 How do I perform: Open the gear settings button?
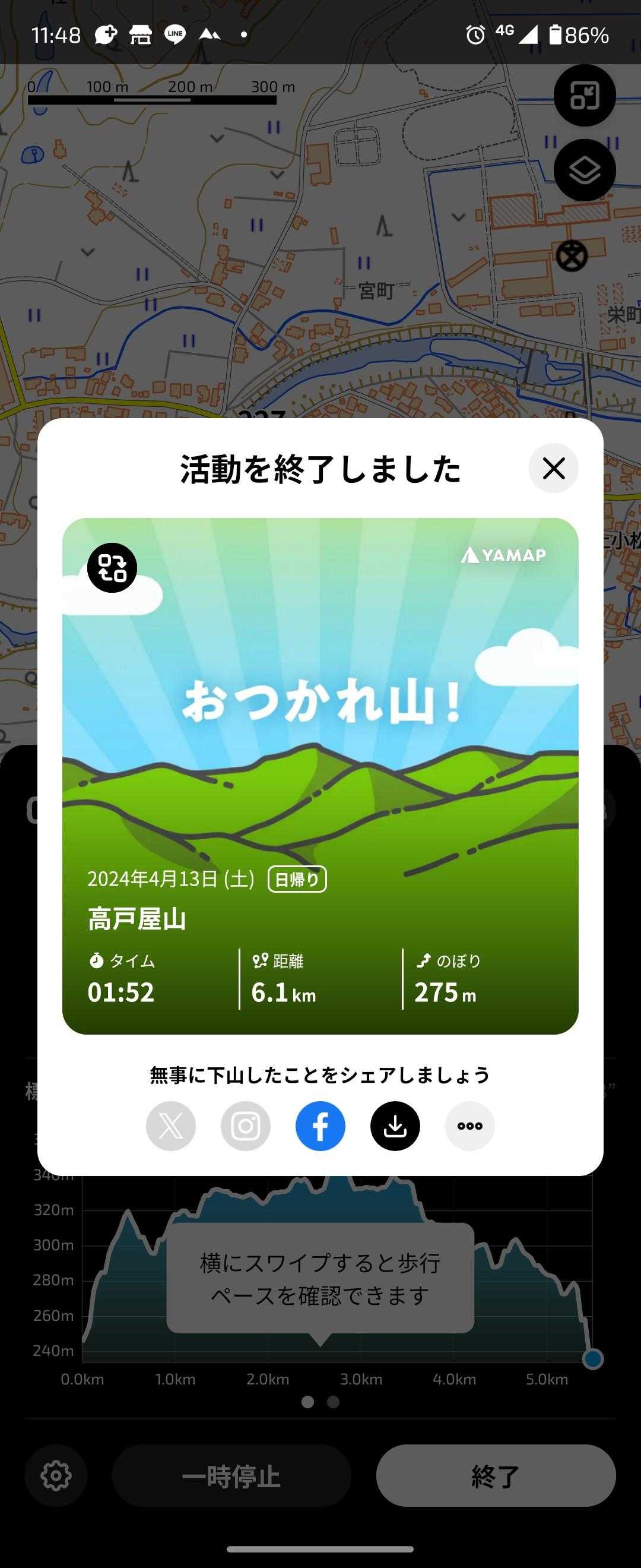[x=56, y=1475]
